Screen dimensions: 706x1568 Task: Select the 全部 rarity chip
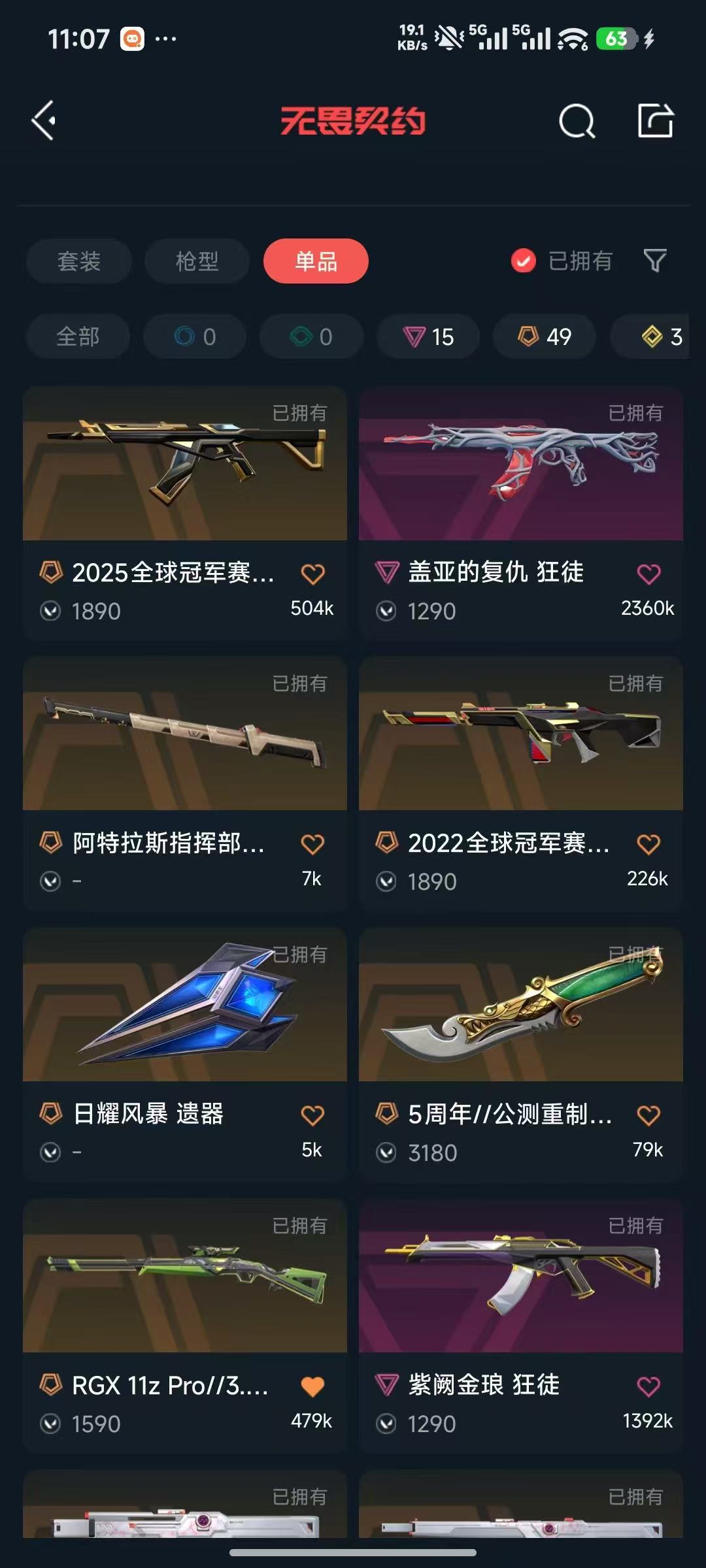pyautogui.click(x=78, y=336)
